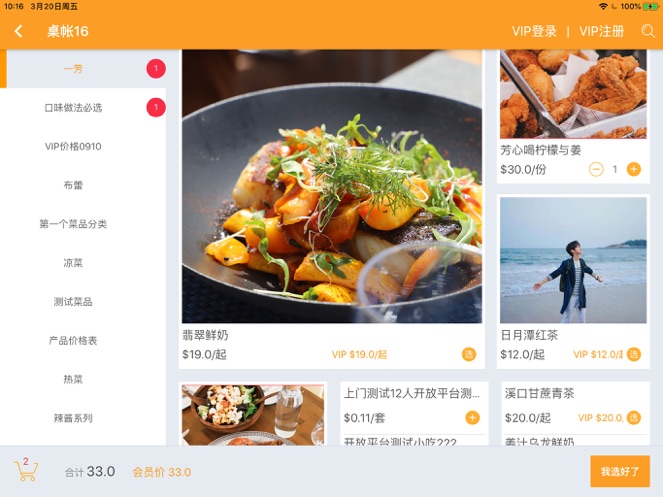Choose options for 翡翠鲜奶
Viewport: 663px width, 497px height.
[x=469, y=354]
